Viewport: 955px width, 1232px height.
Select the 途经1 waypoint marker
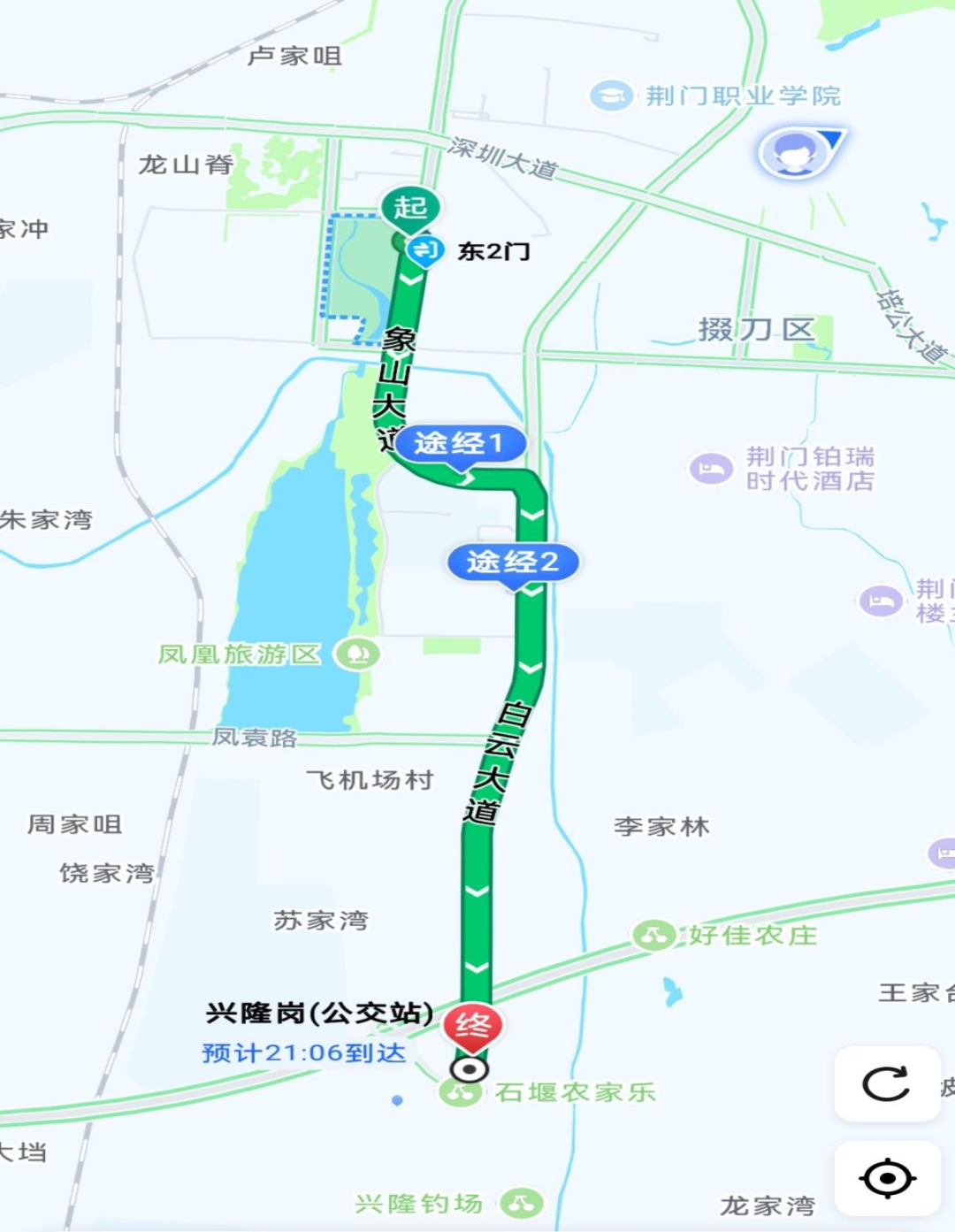pyautogui.click(x=459, y=443)
